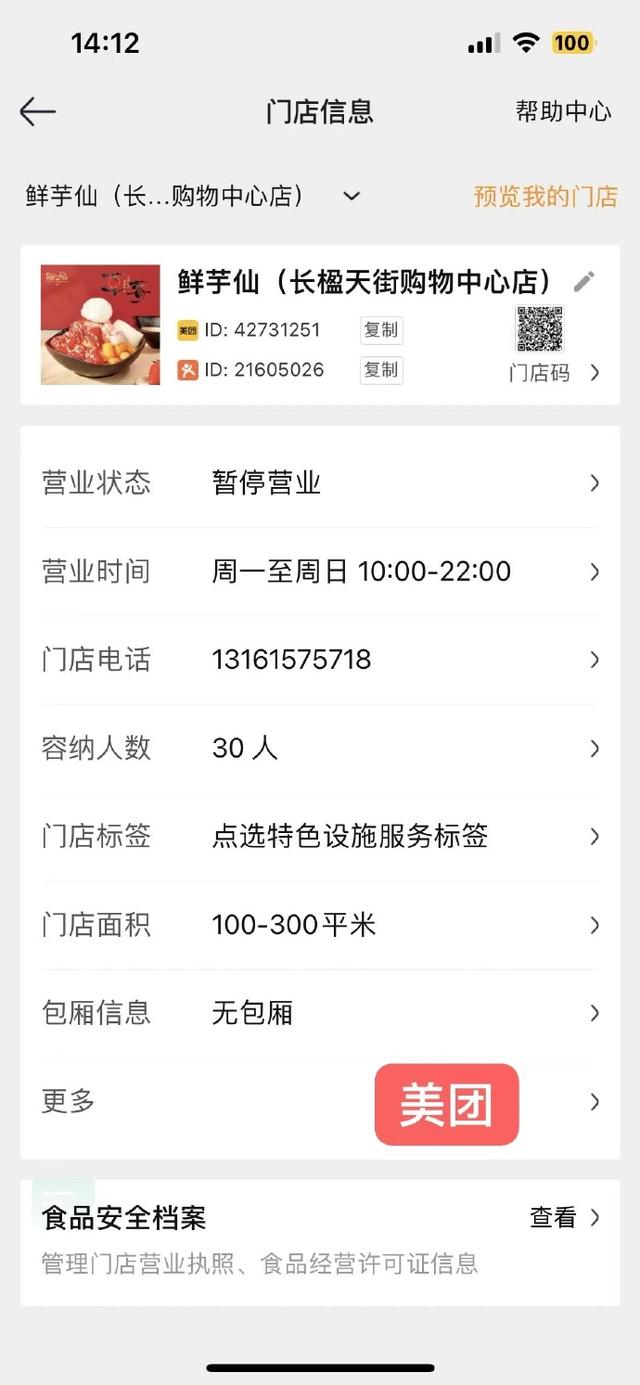
Task: Tap 预览我的门店 link
Action: pos(545,196)
